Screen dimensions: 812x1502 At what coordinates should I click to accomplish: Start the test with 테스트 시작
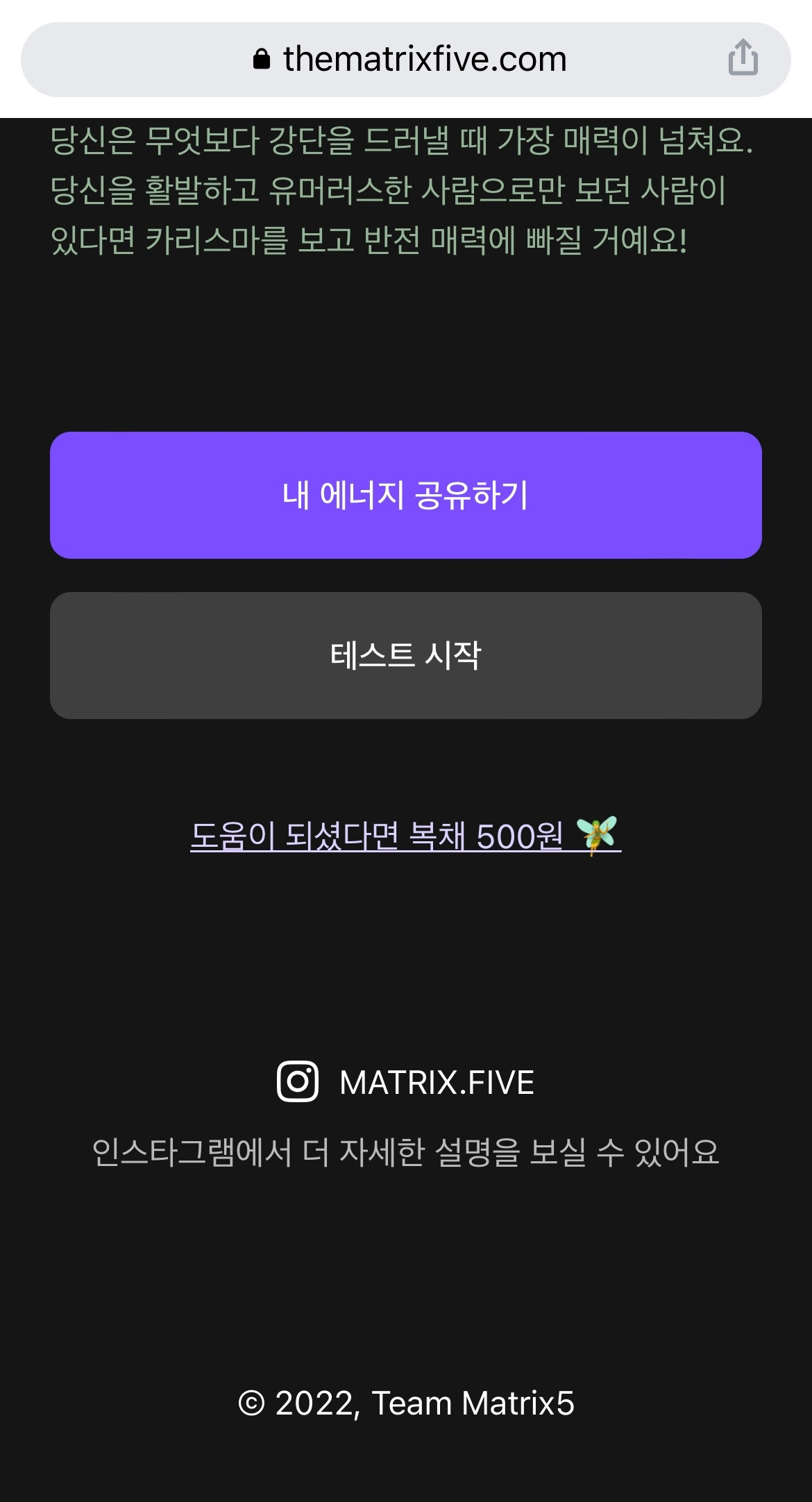point(406,655)
